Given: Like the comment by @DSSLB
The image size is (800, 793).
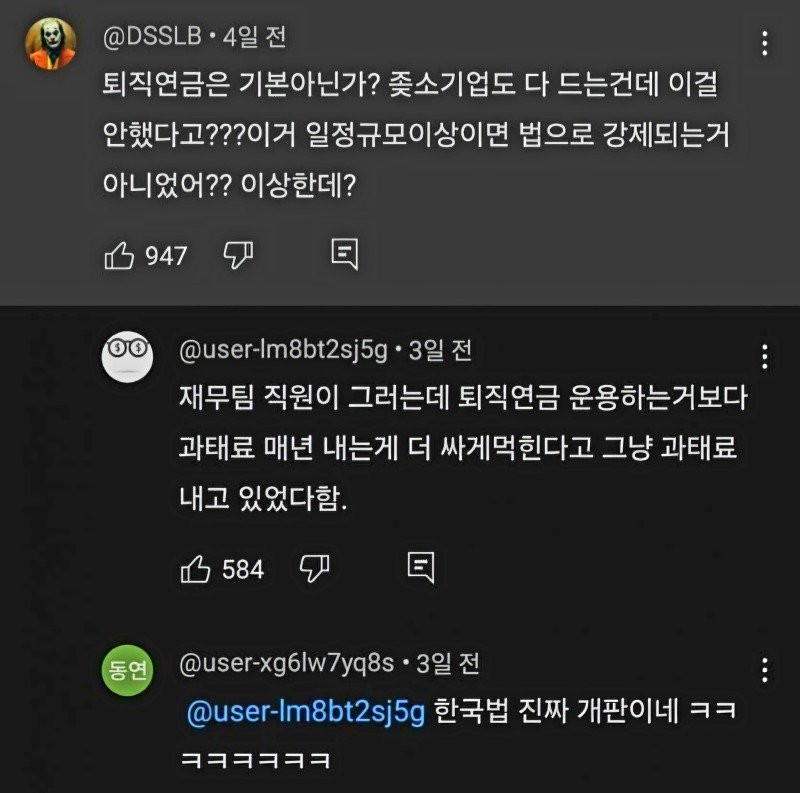Looking at the screenshot, I should [120, 255].
